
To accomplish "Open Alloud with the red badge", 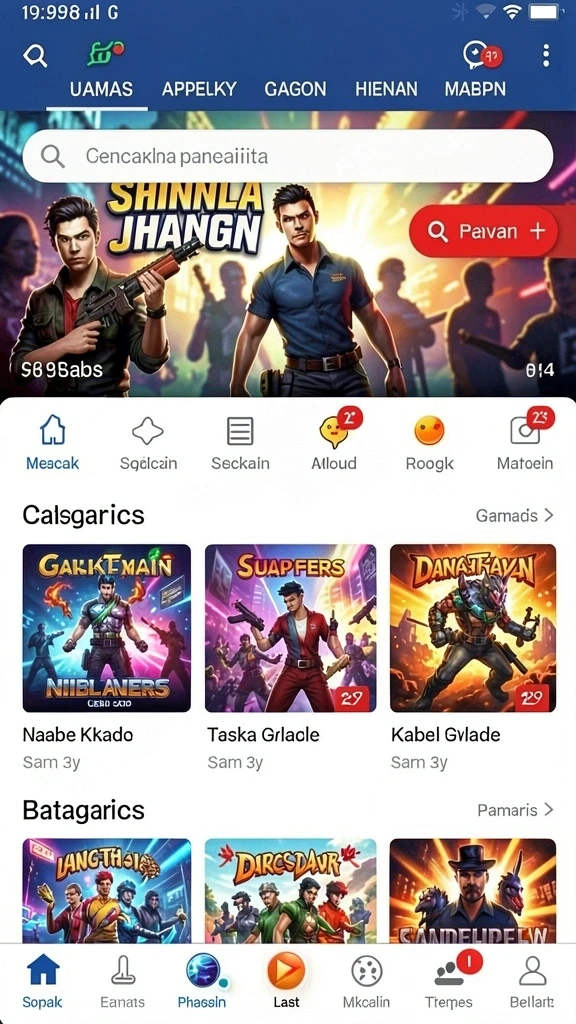I will pos(335,440).
